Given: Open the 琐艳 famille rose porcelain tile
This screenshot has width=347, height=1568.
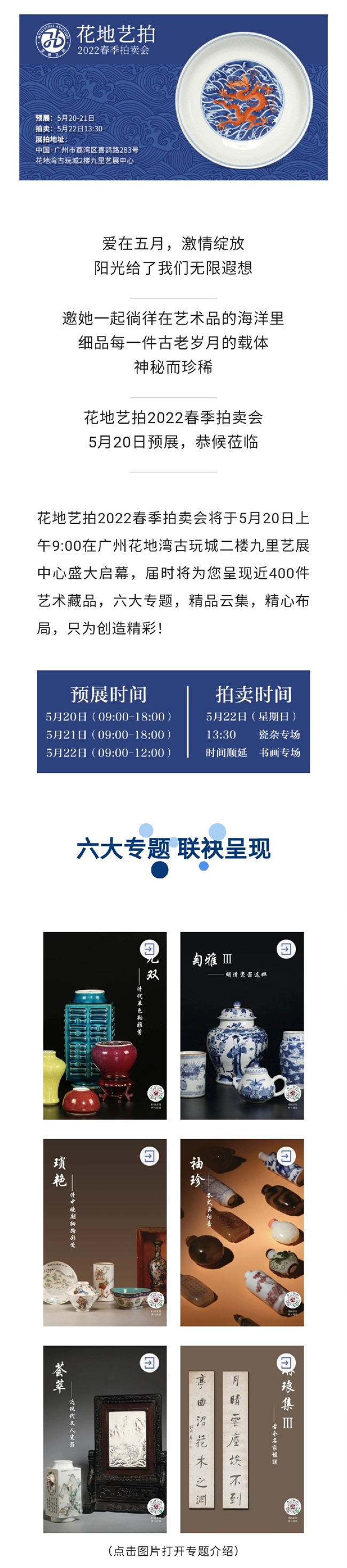Looking at the screenshot, I should [x=105, y=1233].
